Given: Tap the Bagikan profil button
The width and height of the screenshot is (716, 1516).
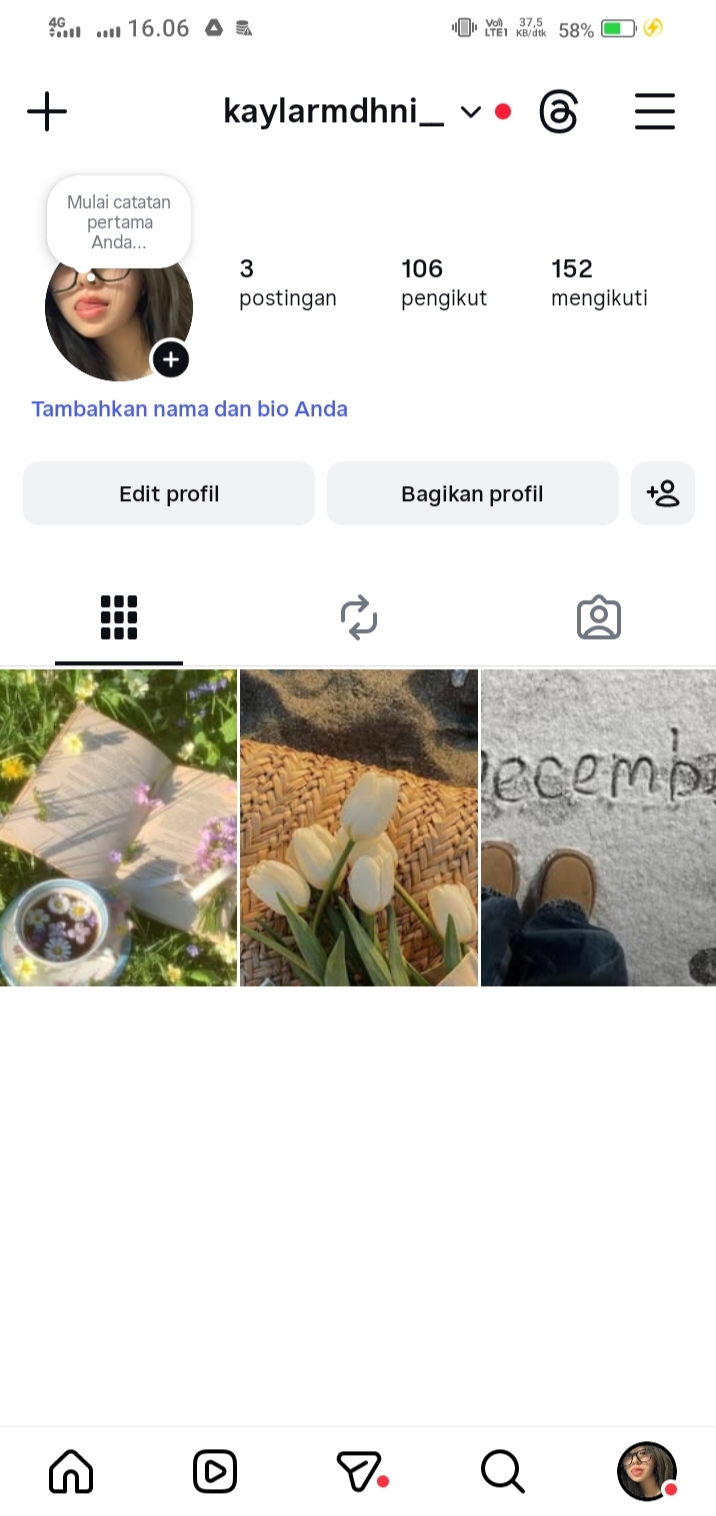Looking at the screenshot, I should pyautogui.click(x=472, y=493).
